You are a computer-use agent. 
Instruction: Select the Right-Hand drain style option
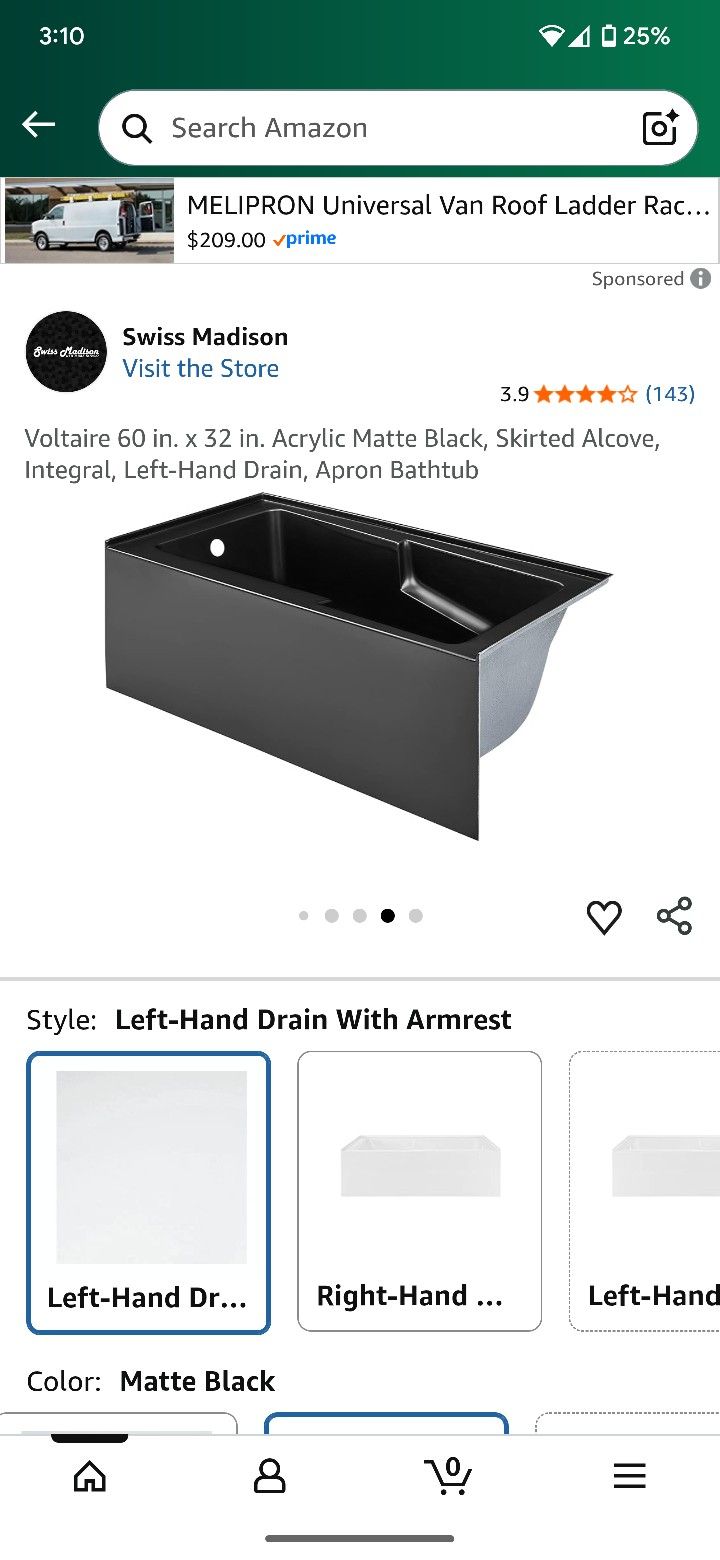(x=419, y=1192)
